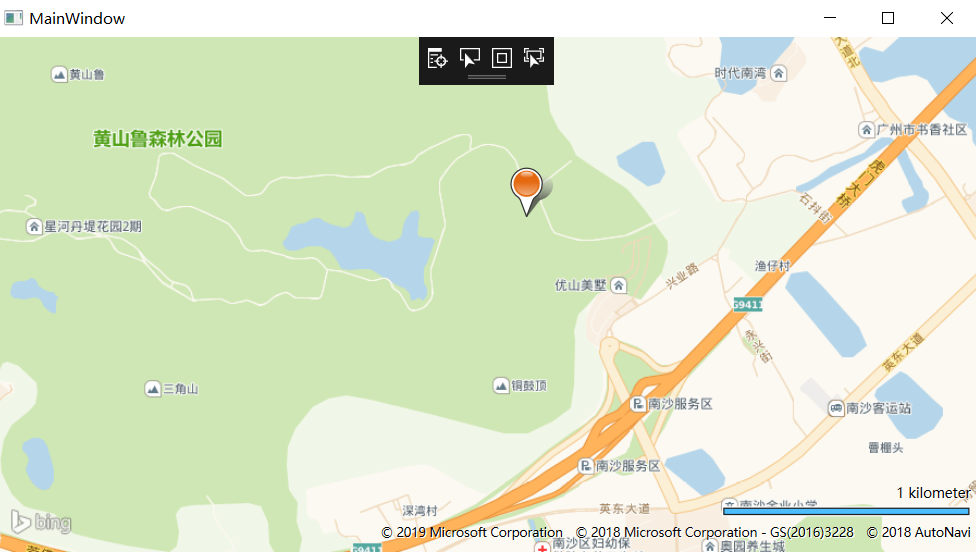Toggle display of layout adorners
Screen dimensions: 976x552
point(502,59)
